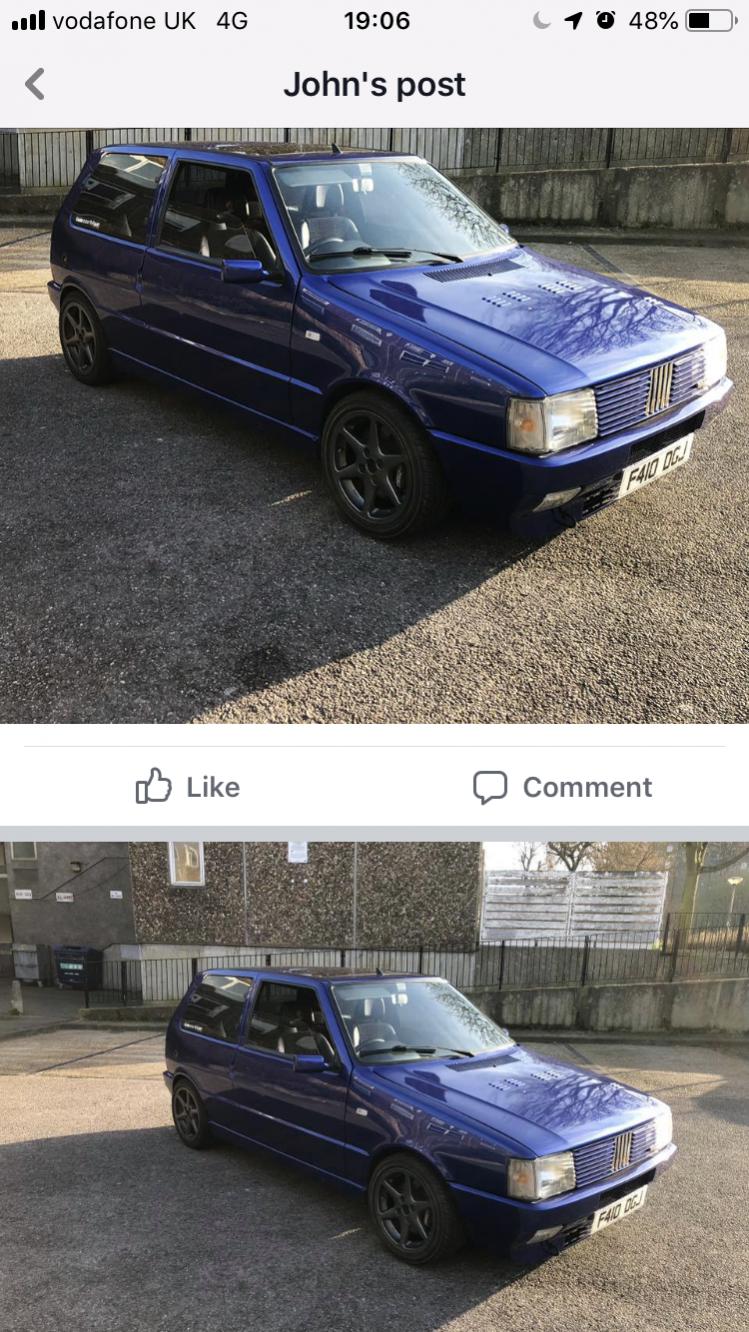This screenshot has height=1332, width=749.
Task: Like the first car photo
Action: pyautogui.click(x=188, y=787)
